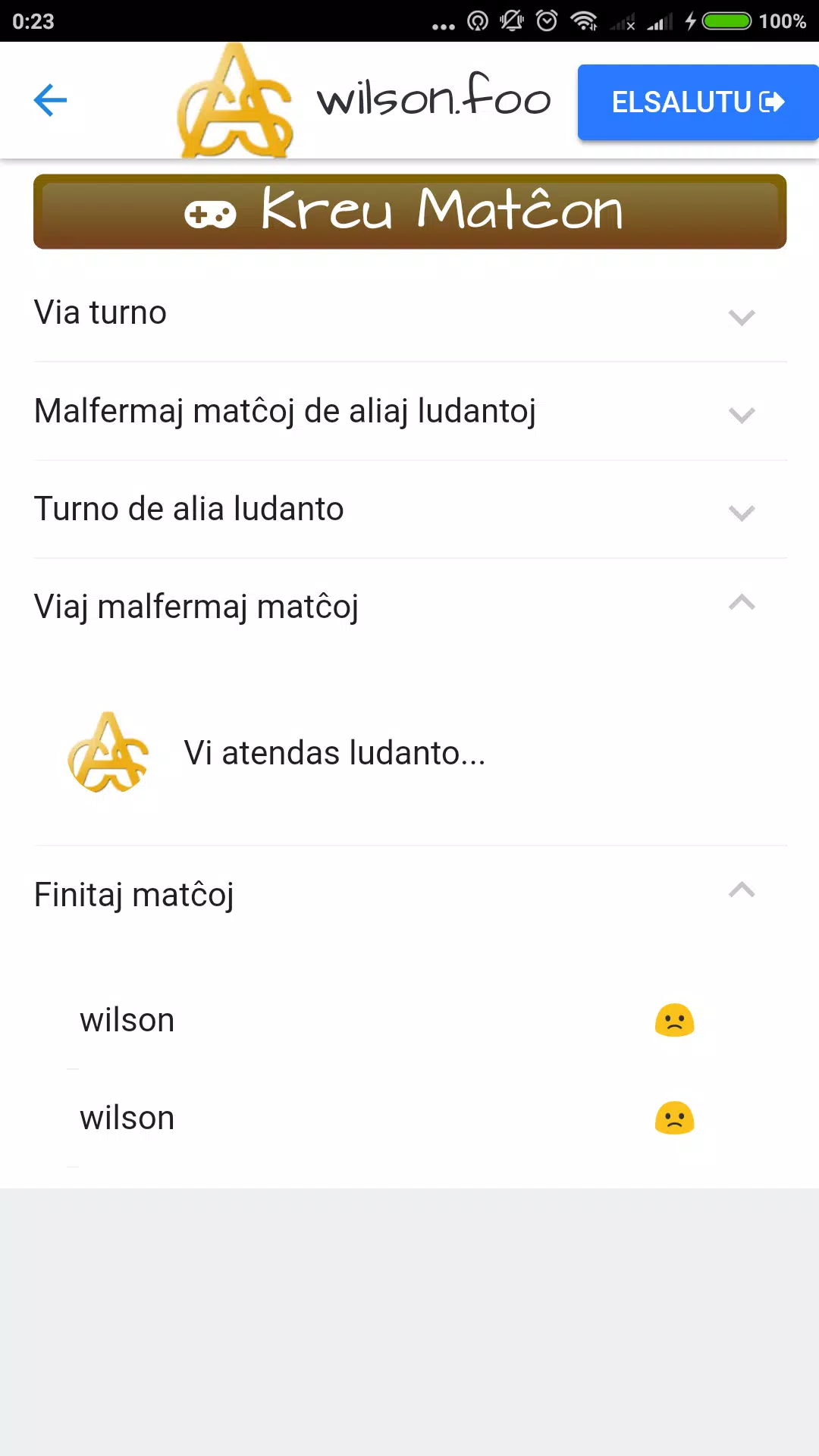Viewport: 819px width, 1456px height.
Task: Tap the ELSALUTU logout button
Action: (698, 102)
